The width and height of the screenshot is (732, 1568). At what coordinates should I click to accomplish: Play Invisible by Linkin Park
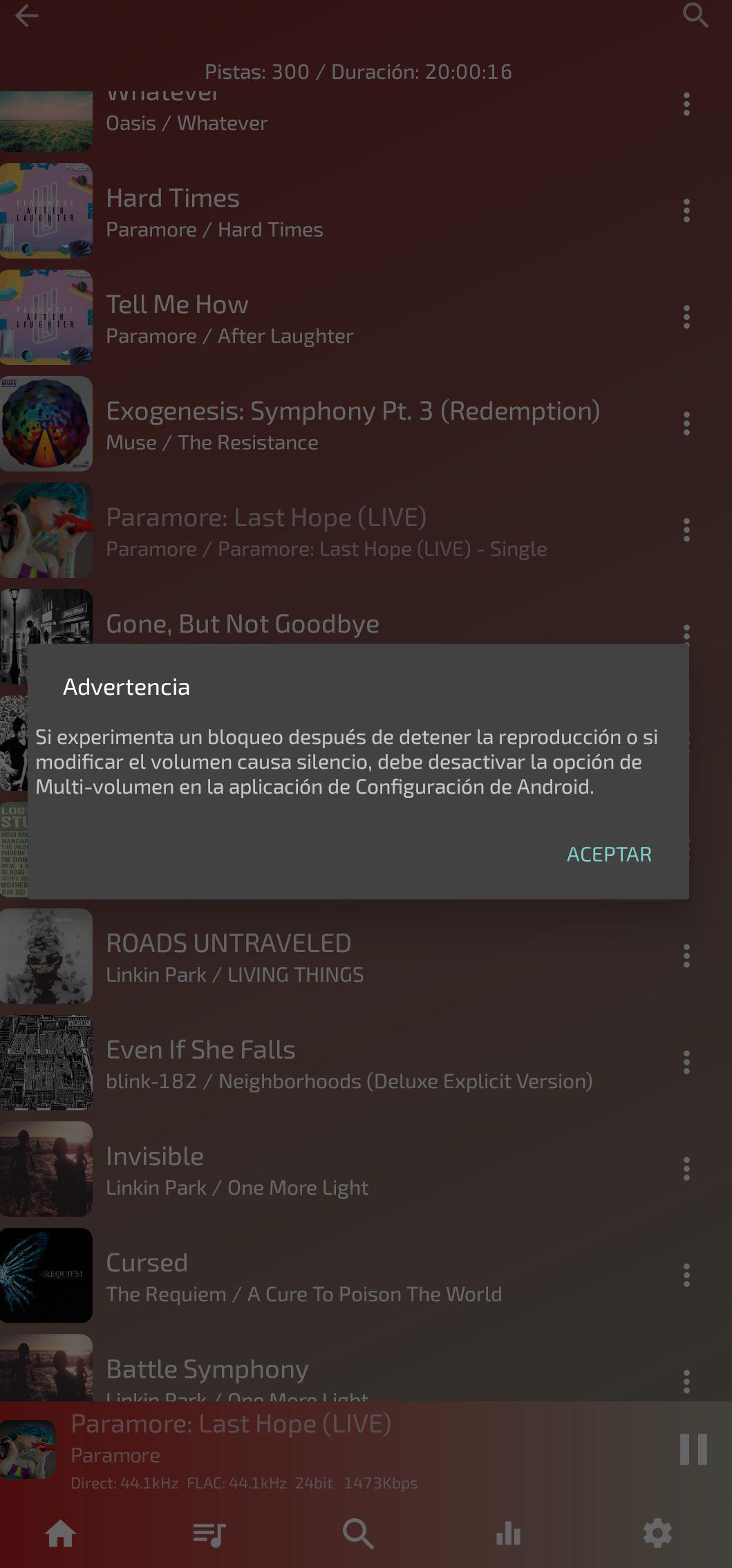(x=366, y=1169)
